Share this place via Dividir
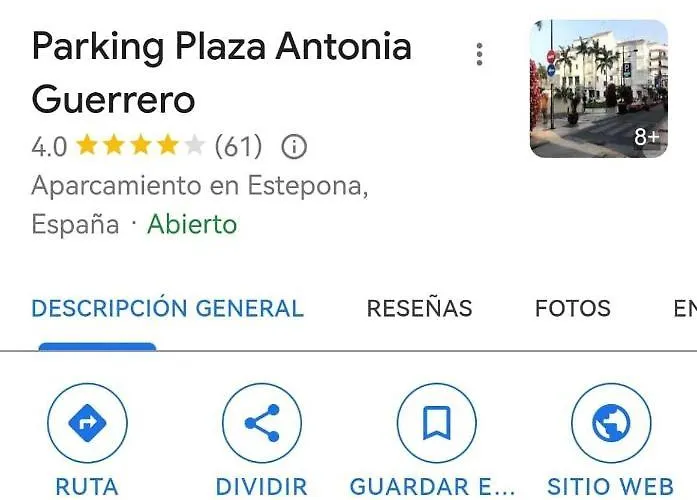The image size is (697, 500). click(262, 424)
